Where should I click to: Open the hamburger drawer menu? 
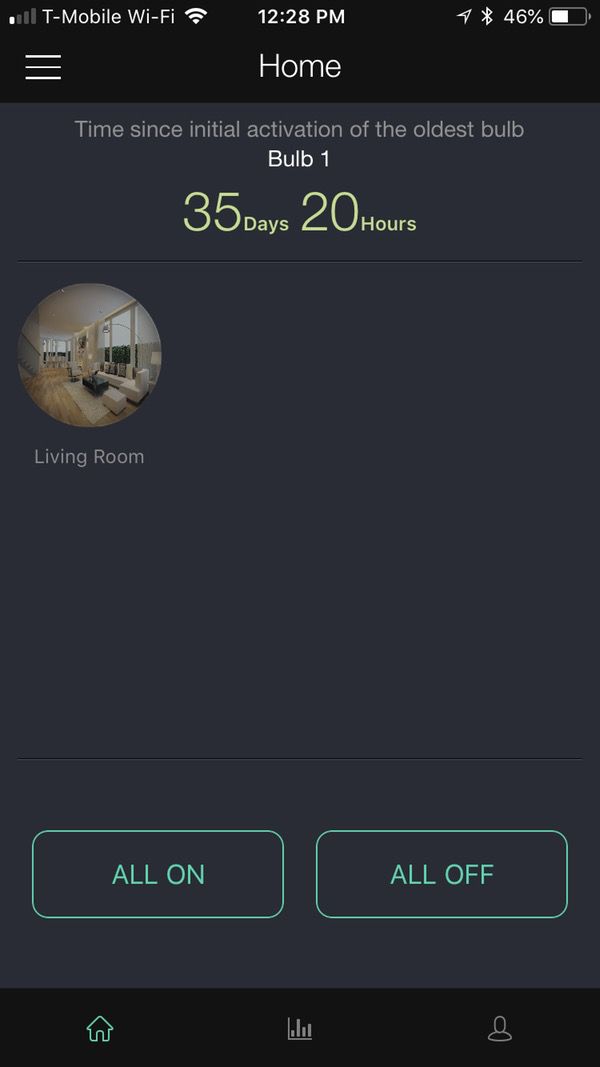[43, 67]
